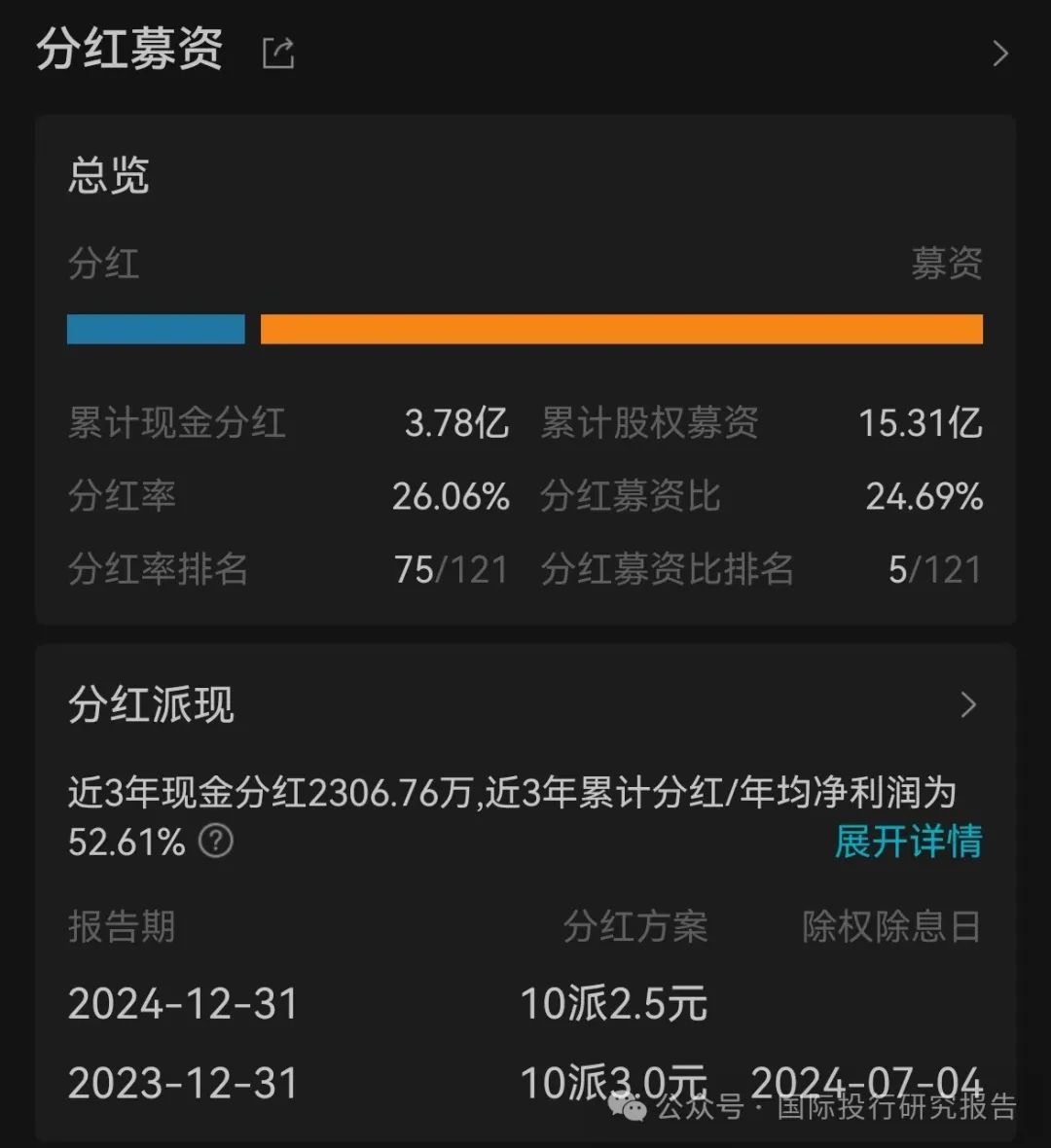
Task: Open 分红募资 page with top-right chevron
Action: click(x=1000, y=54)
